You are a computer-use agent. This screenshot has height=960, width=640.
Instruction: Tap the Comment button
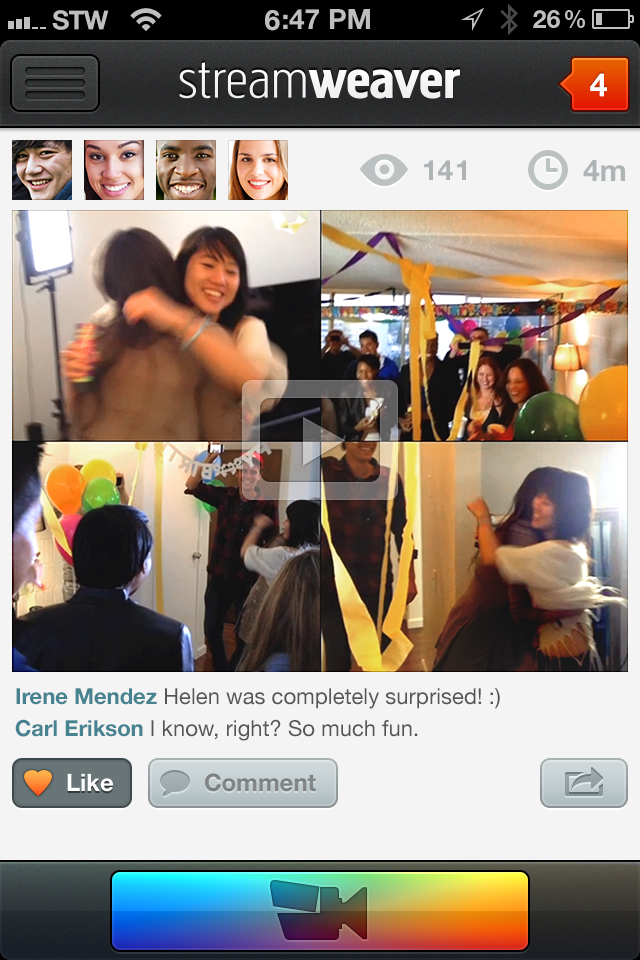pyautogui.click(x=243, y=783)
